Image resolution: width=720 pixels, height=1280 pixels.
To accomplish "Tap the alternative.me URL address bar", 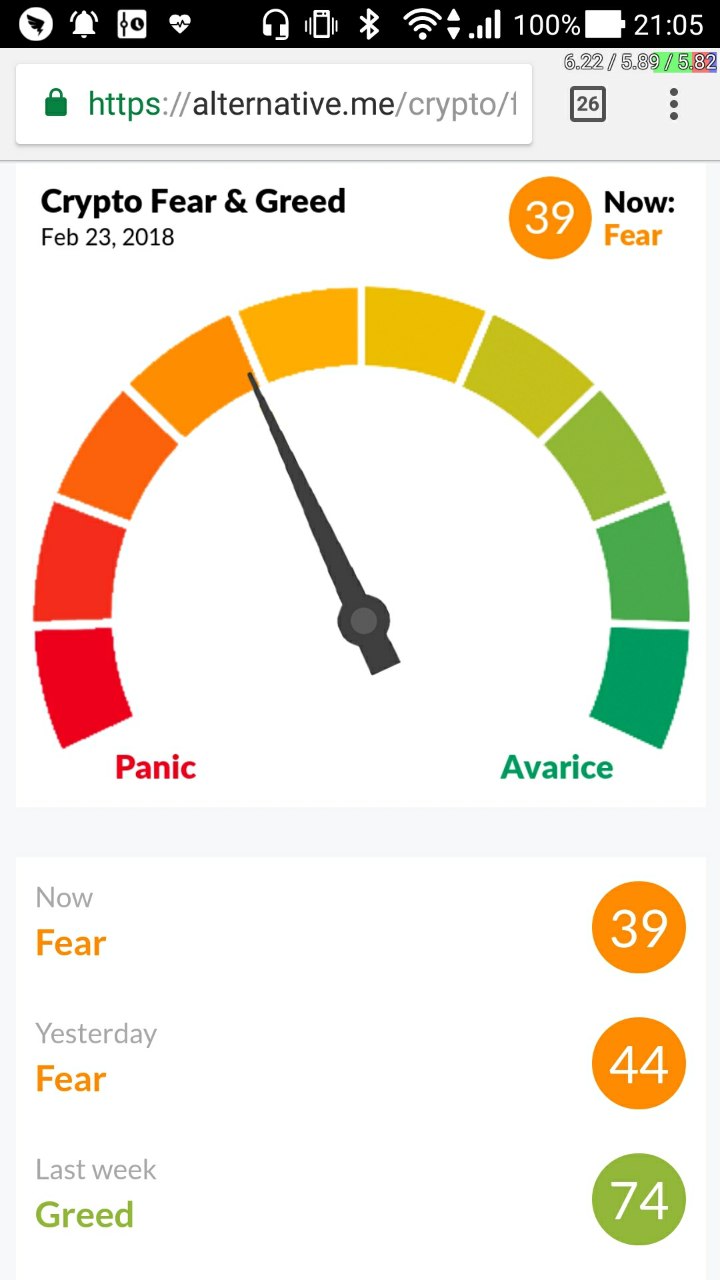I will click(290, 104).
